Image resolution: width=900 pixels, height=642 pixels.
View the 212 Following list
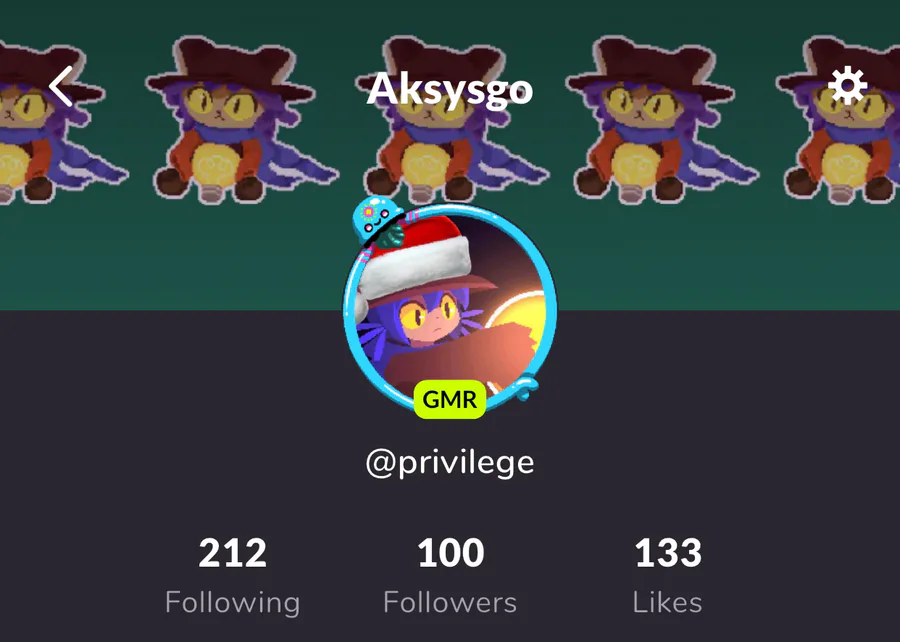(232, 575)
